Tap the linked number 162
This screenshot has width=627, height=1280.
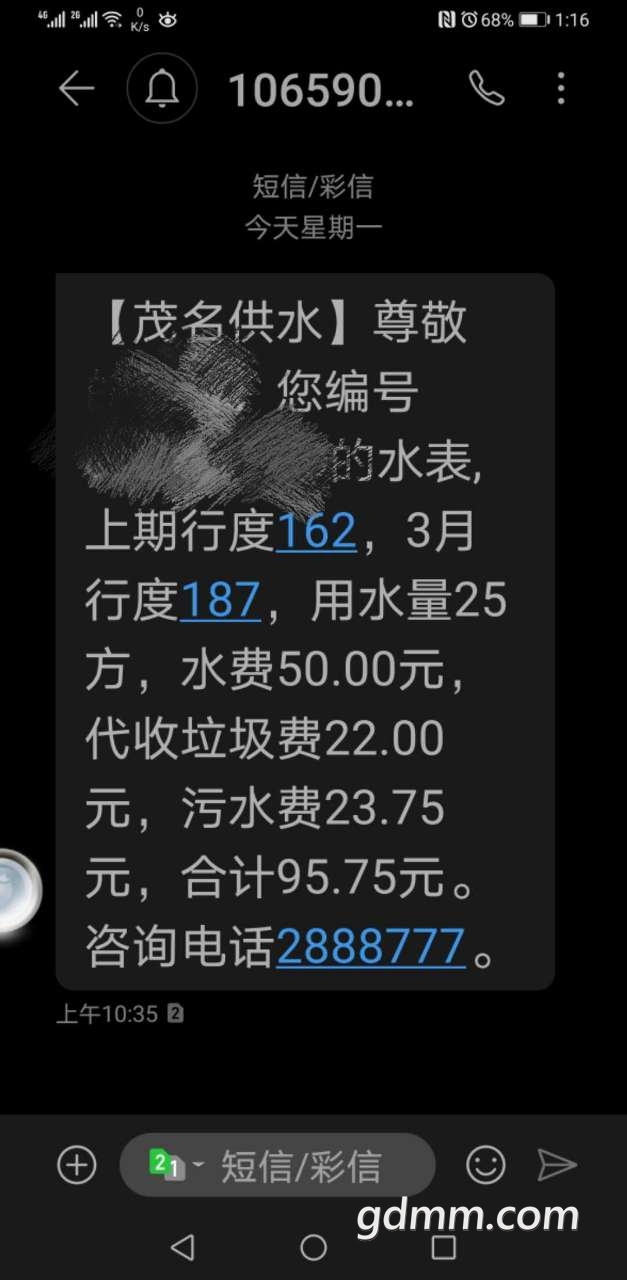tap(316, 532)
